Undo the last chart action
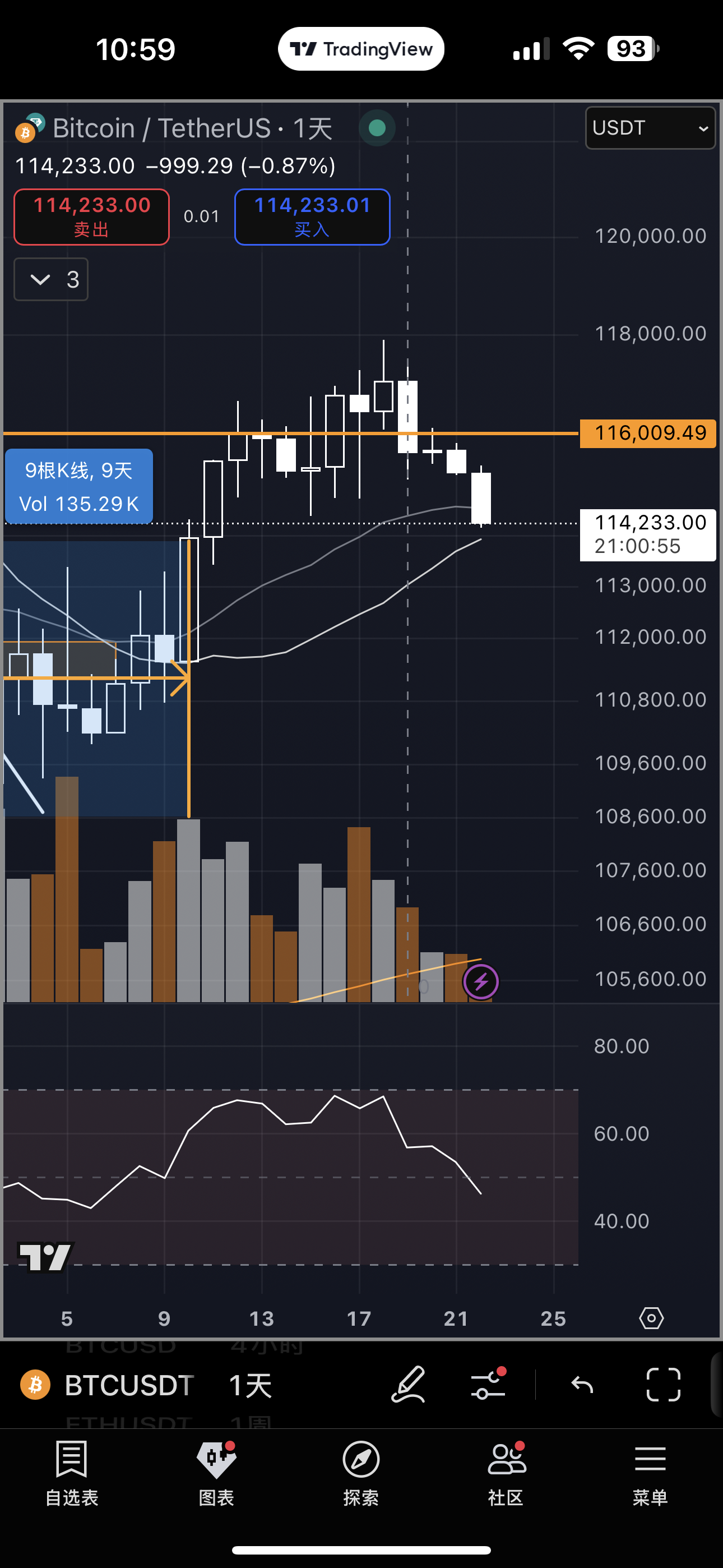This screenshot has width=723, height=1568. tap(582, 1384)
